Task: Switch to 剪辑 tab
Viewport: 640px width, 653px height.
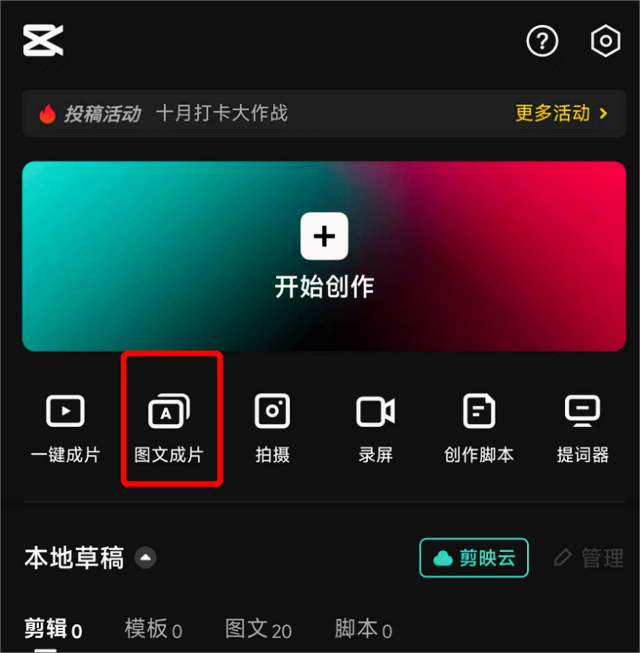Action: coord(52,629)
